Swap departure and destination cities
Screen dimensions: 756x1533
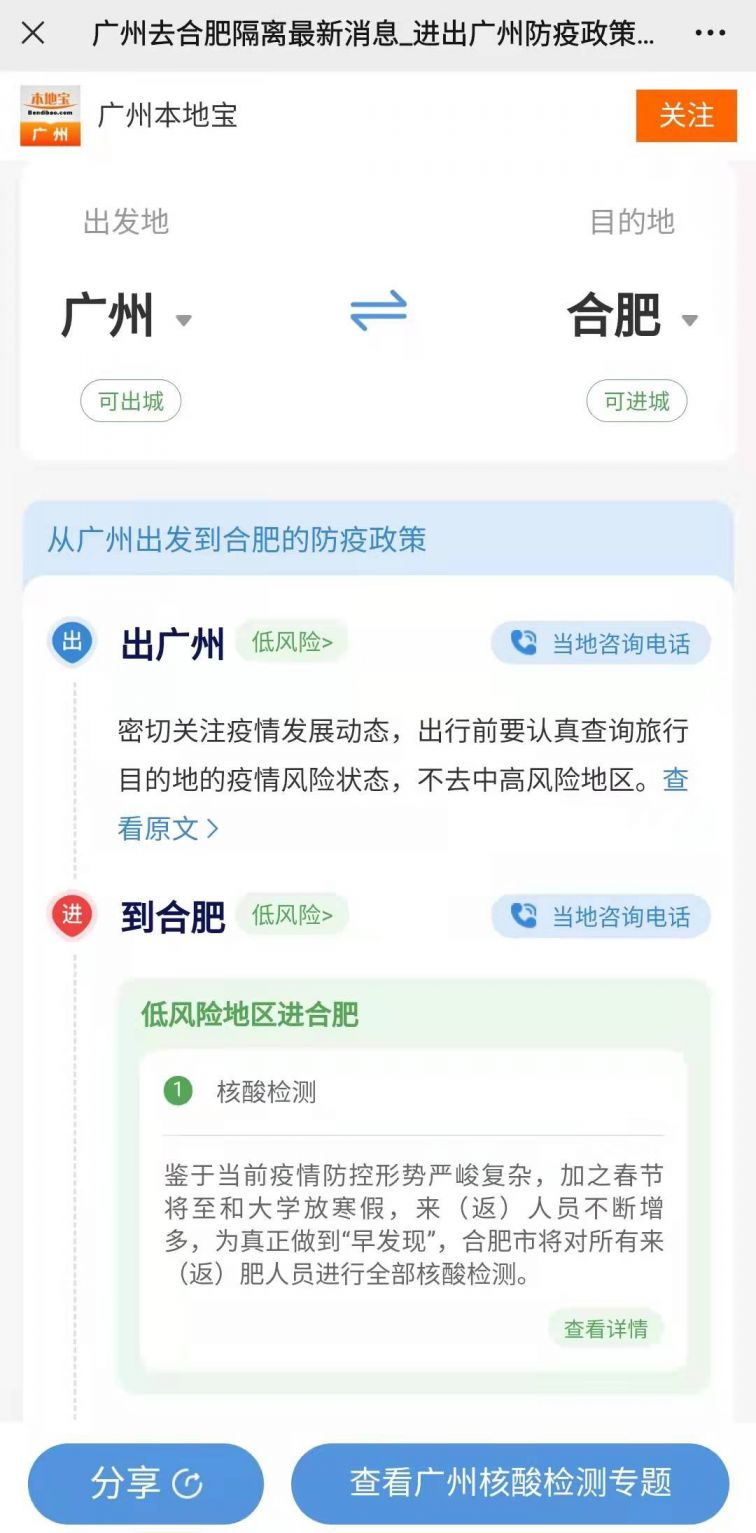pos(378,311)
